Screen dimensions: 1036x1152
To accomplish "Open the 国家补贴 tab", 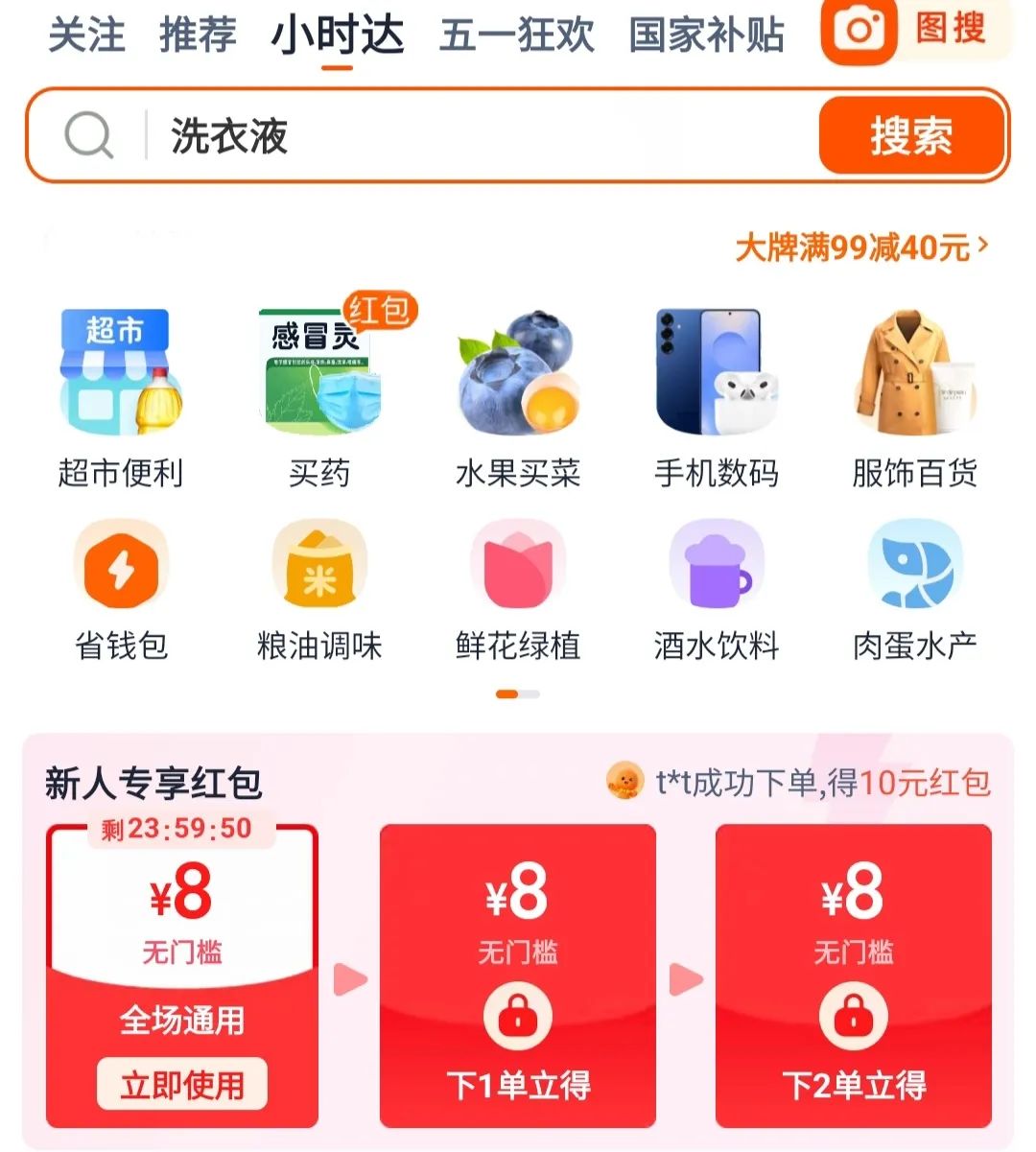I will coord(706,35).
